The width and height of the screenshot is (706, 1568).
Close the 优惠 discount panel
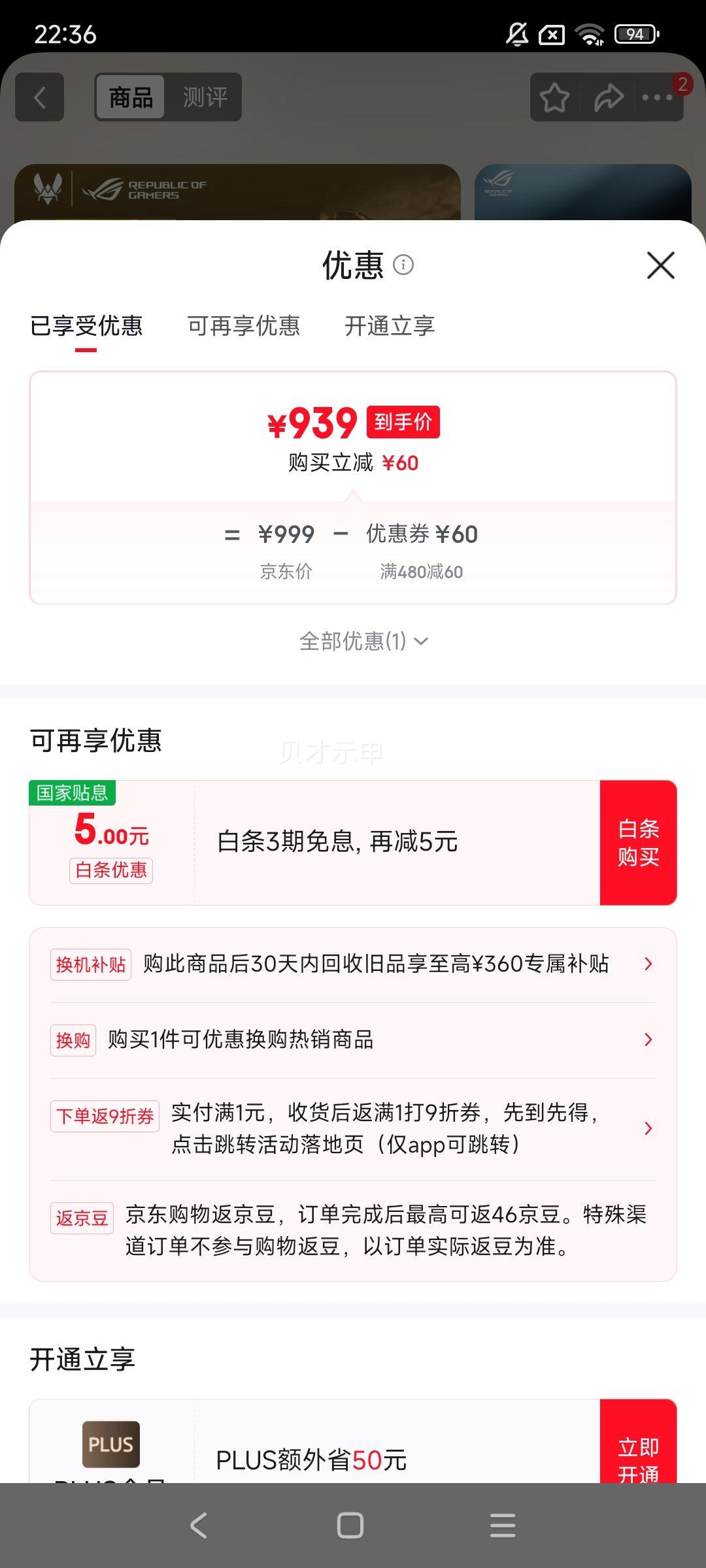pyautogui.click(x=660, y=265)
